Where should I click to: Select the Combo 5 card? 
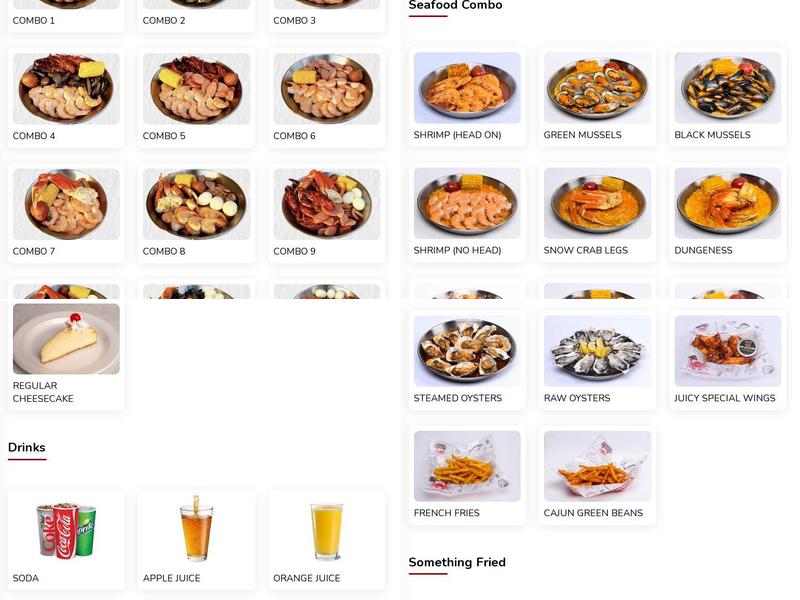pyautogui.click(x=196, y=98)
